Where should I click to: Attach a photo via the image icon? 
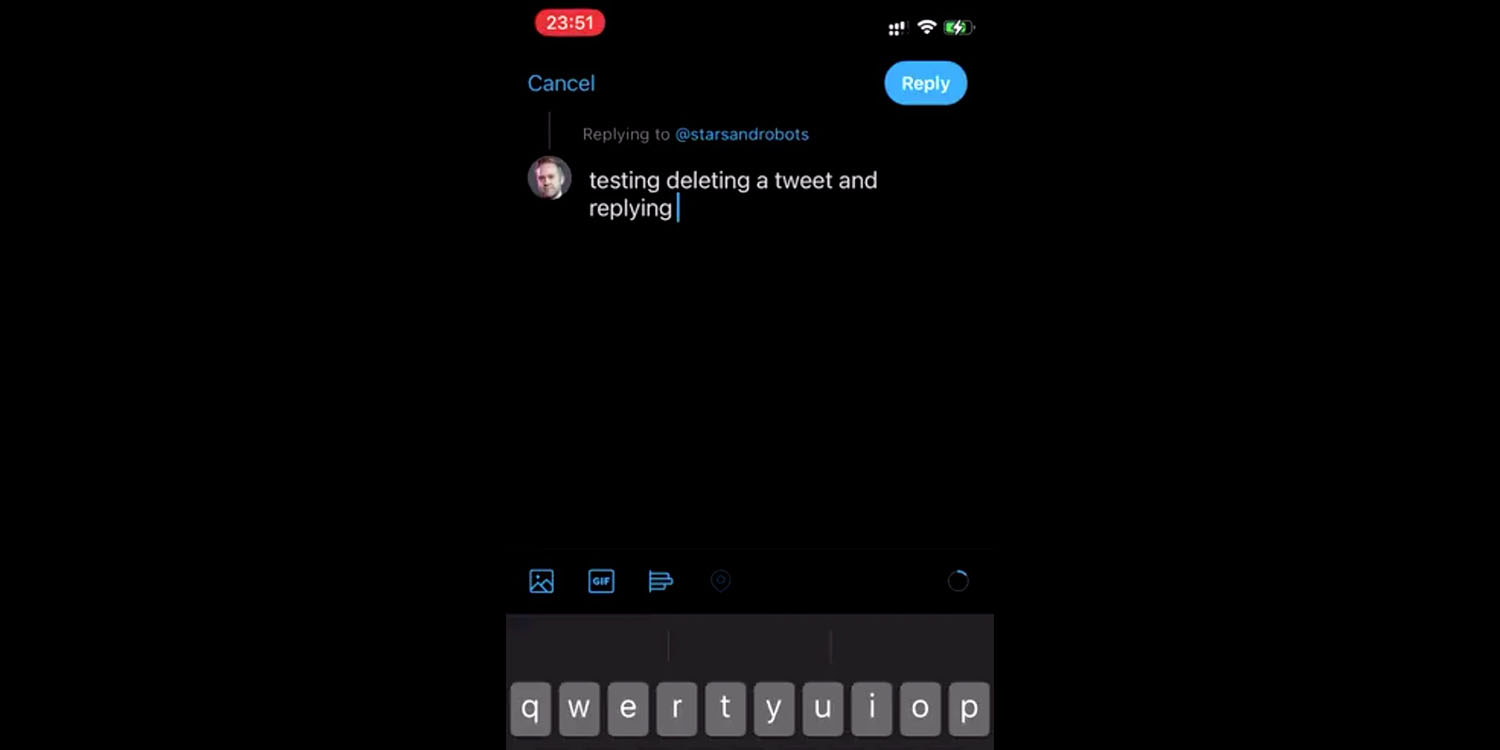[x=541, y=581]
